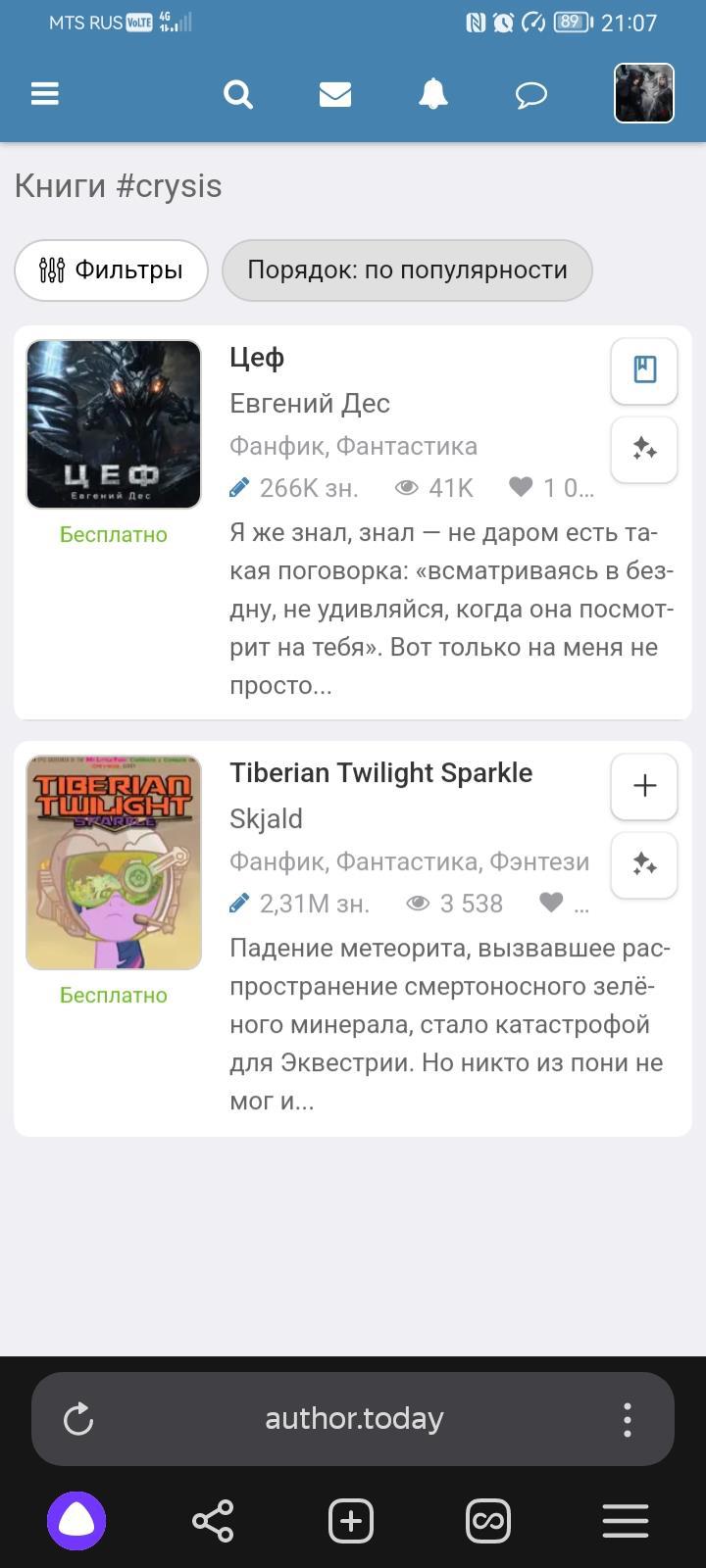Image resolution: width=706 pixels, height=1568 pixels.
Task: Open the comments bubble icon
Action: (x=530, y=94)
